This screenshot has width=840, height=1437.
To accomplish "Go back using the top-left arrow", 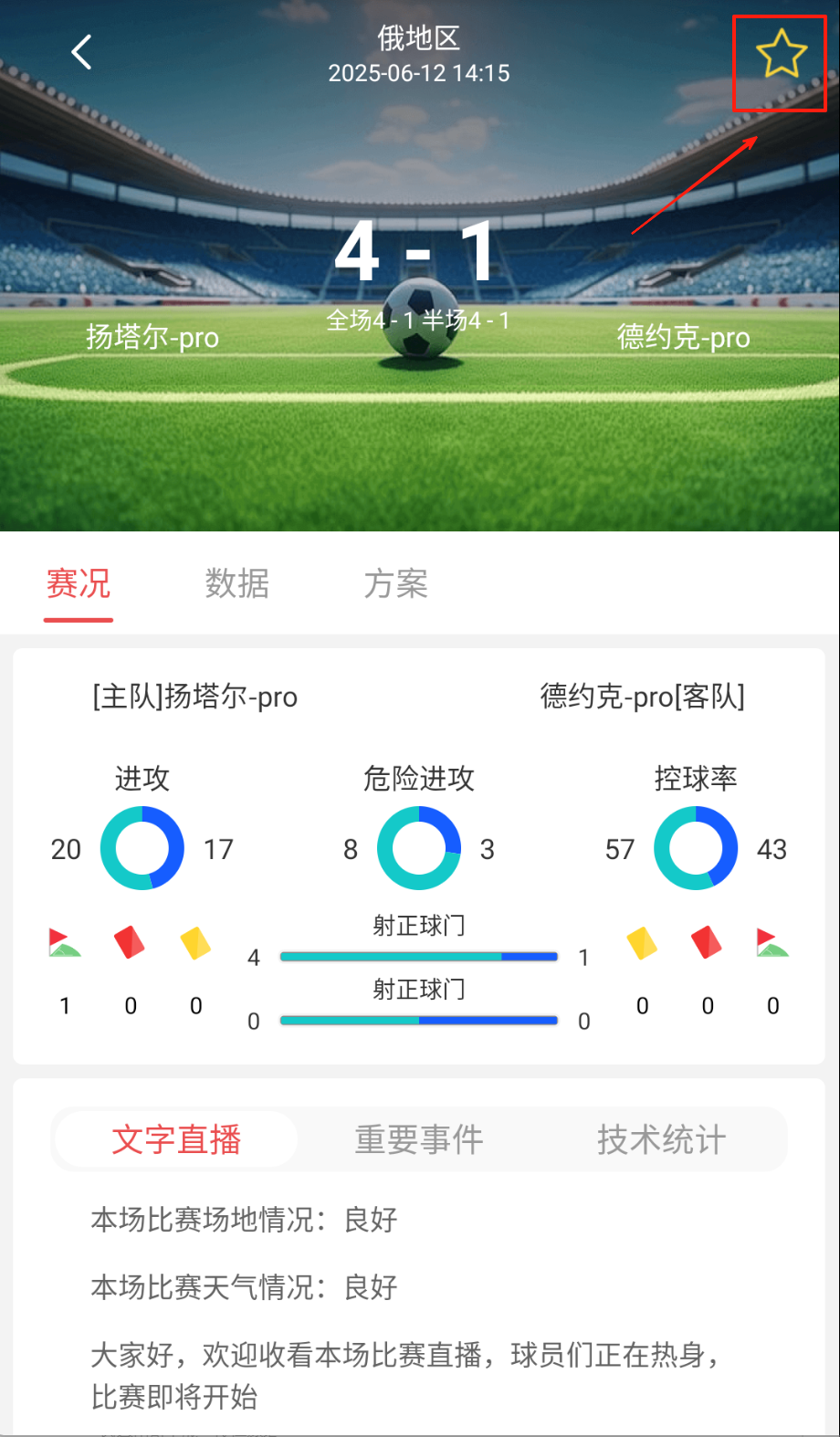I will [x=82, y=52].
